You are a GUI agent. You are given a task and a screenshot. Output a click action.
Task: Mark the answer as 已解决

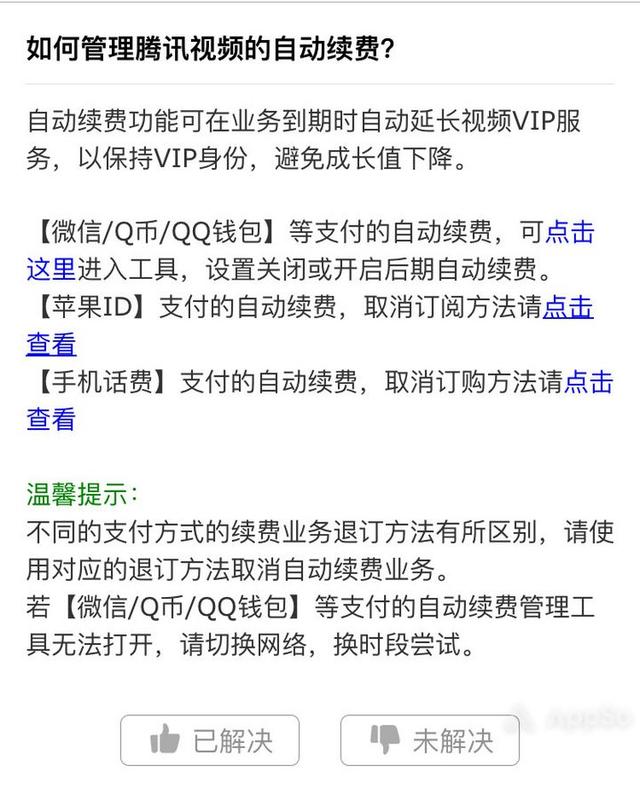coord(210,741)
